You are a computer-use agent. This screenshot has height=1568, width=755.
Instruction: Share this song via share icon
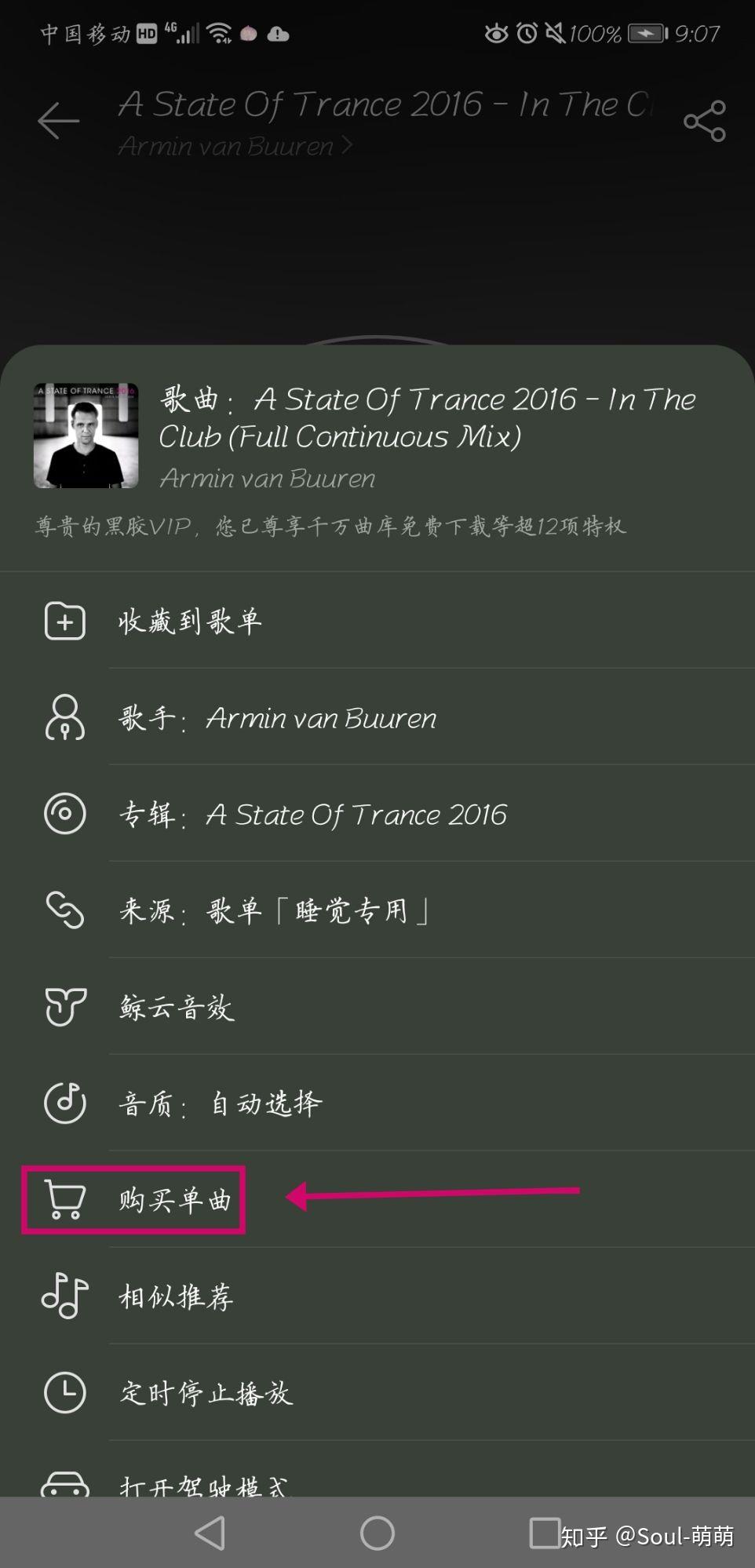704,121
